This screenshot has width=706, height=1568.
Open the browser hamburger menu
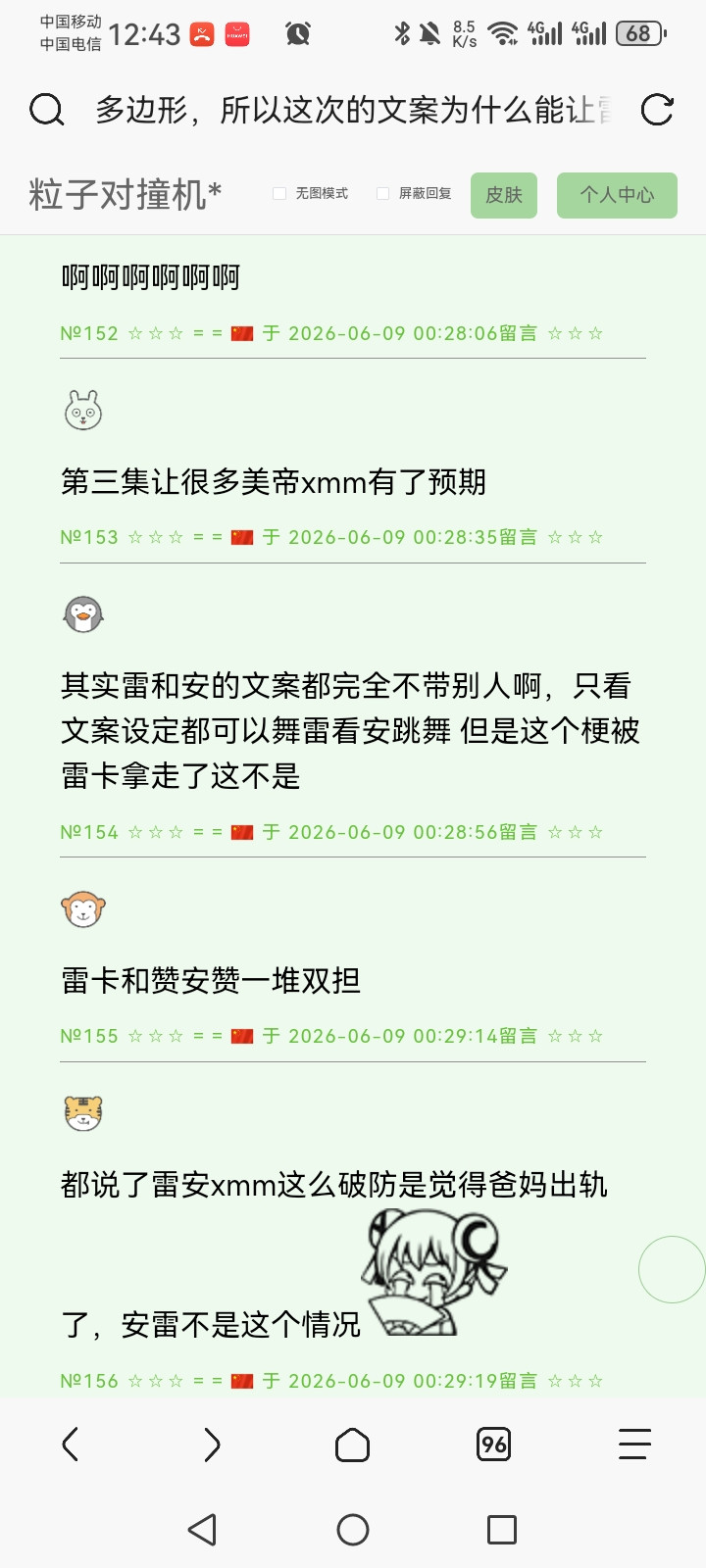(x=634, y=1445)
